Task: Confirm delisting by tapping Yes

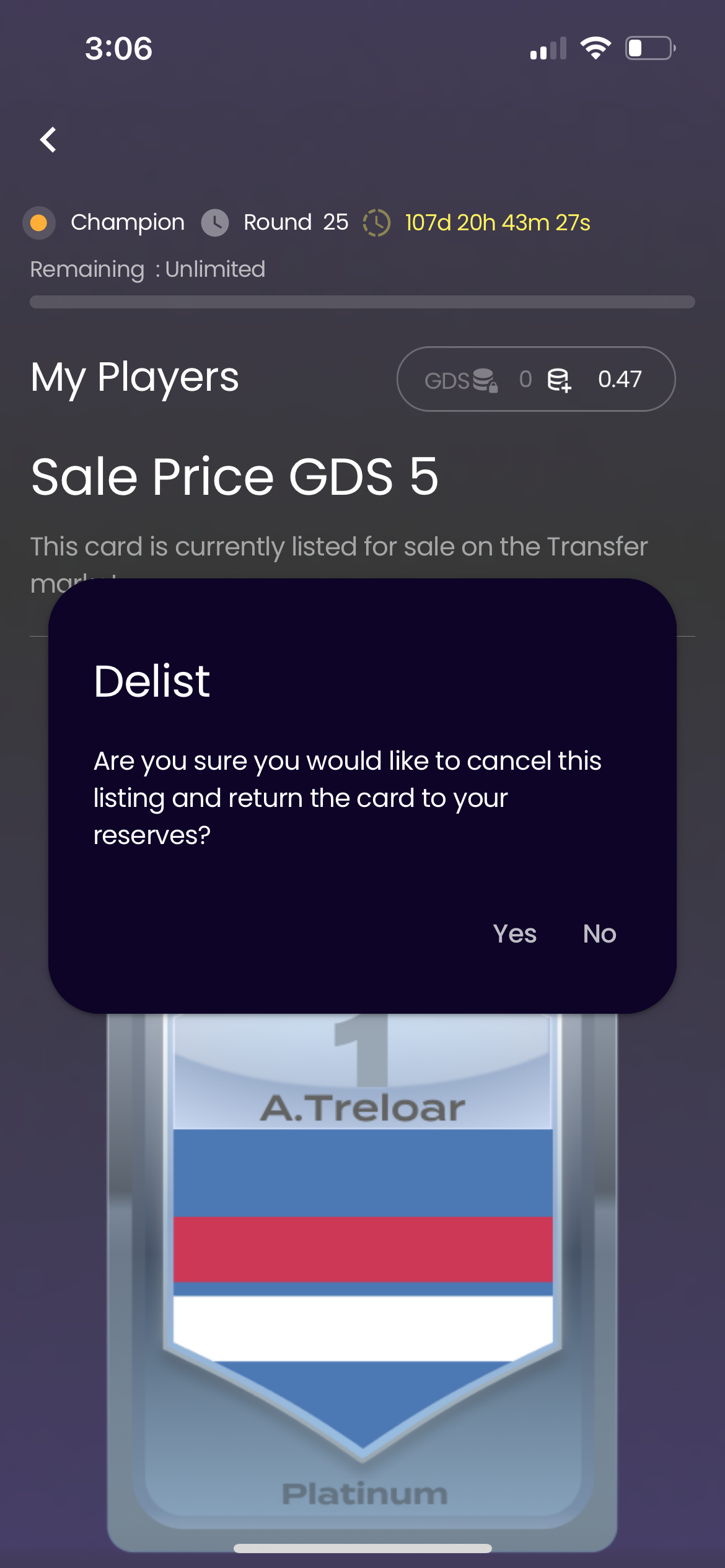Action: tap(514, 933)
